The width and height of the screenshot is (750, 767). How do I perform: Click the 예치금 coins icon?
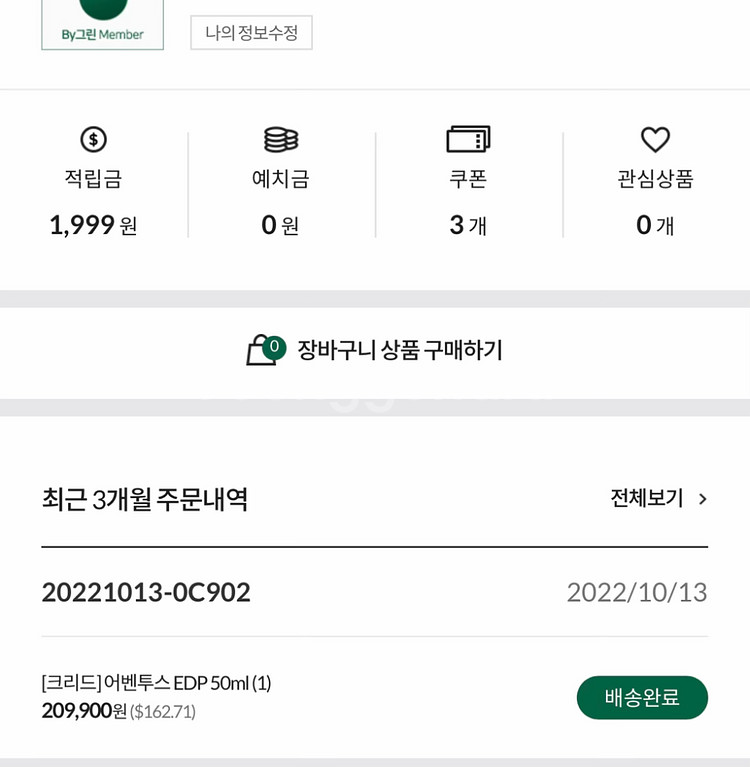(x=279, y=138)
